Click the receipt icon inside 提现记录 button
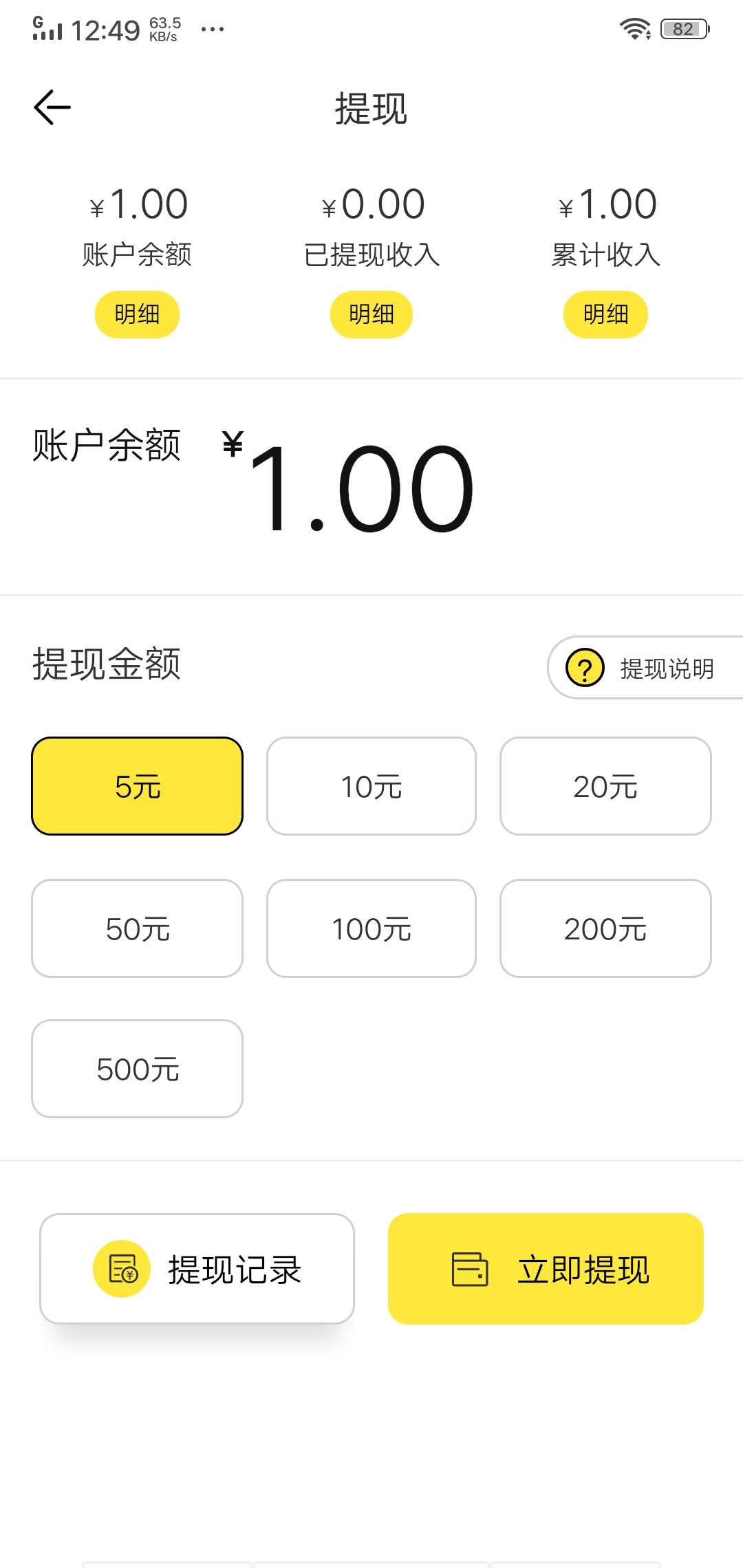743x1568 pixels. point(121,1267)
